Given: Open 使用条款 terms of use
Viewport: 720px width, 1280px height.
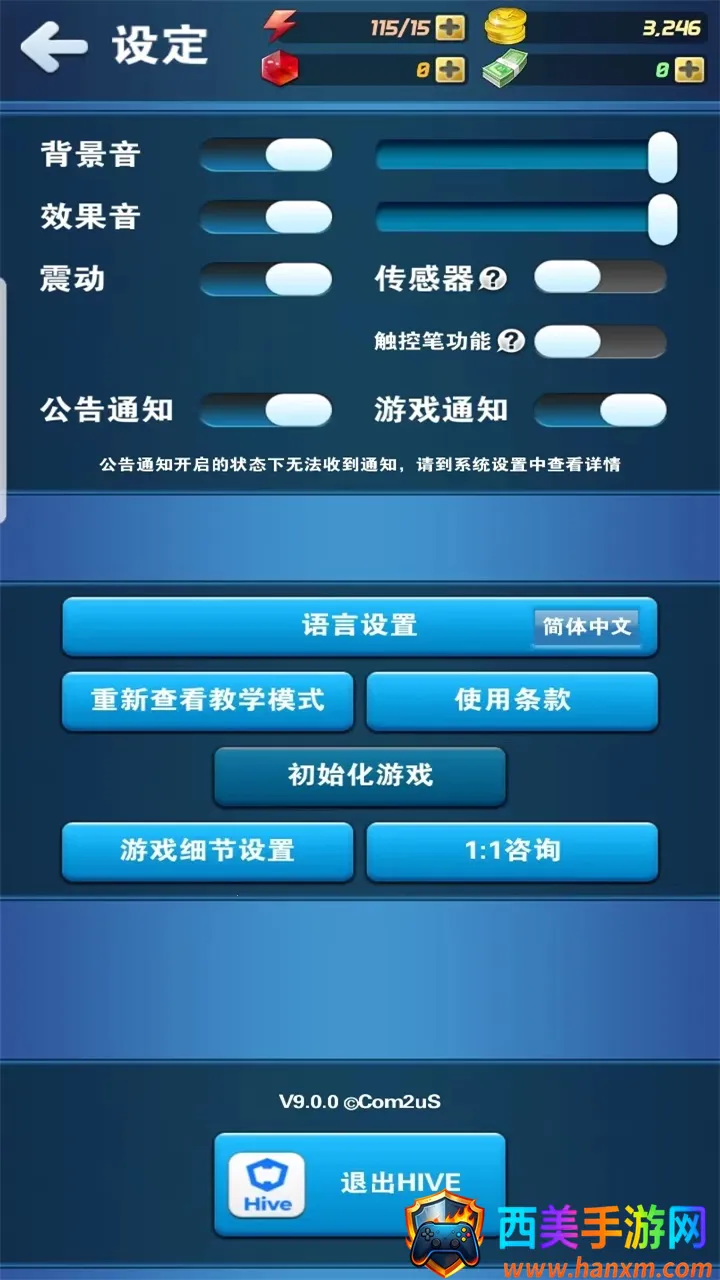Looking at the screenshot, I should click(x=512, y=700).
